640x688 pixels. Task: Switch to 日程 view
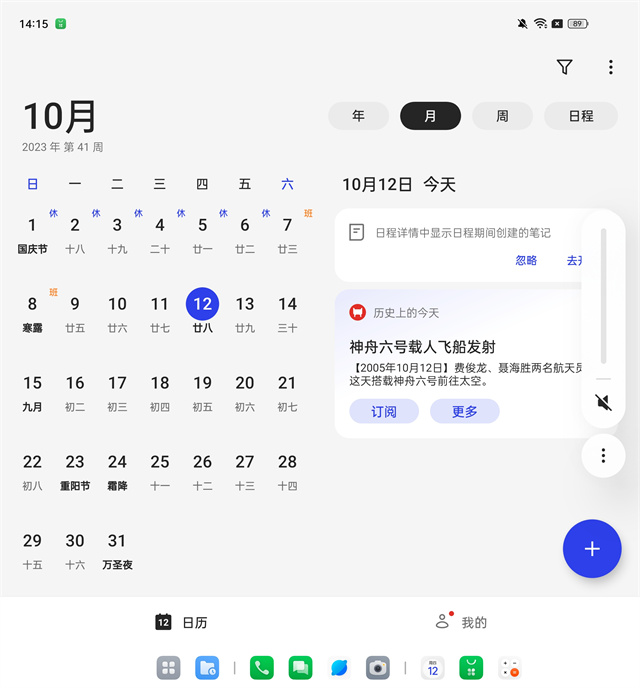581,116
